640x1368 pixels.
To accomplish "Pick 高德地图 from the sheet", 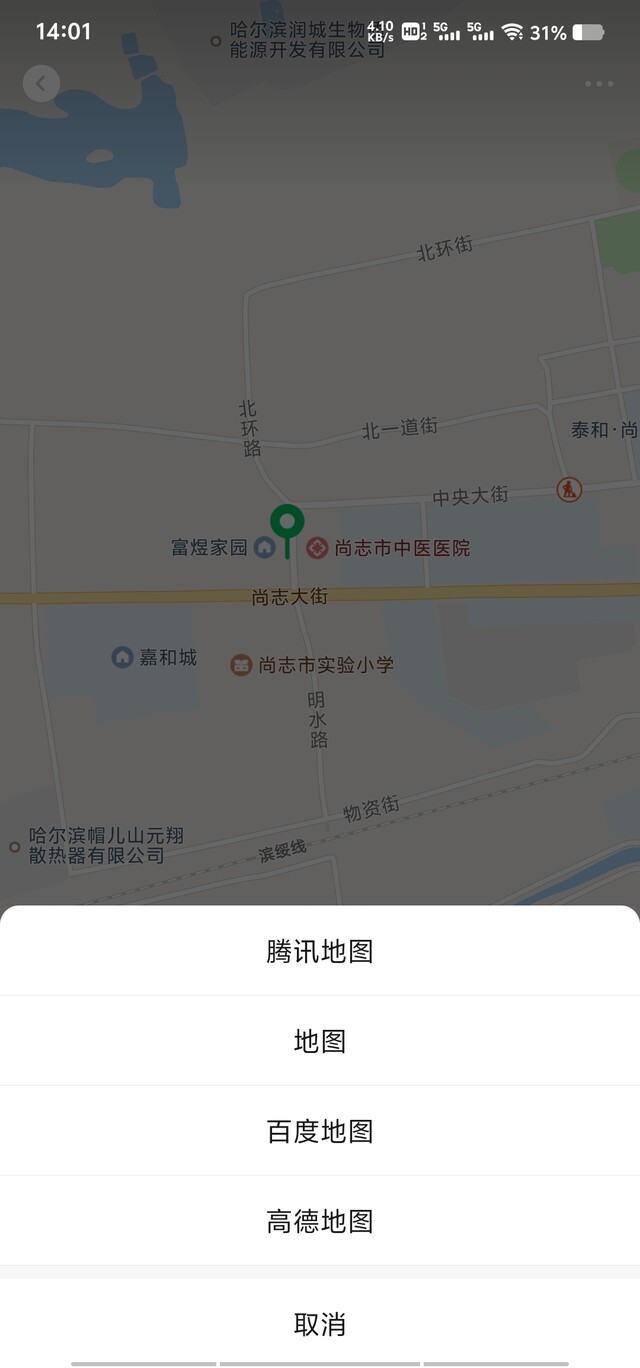I will point(320,1221).
